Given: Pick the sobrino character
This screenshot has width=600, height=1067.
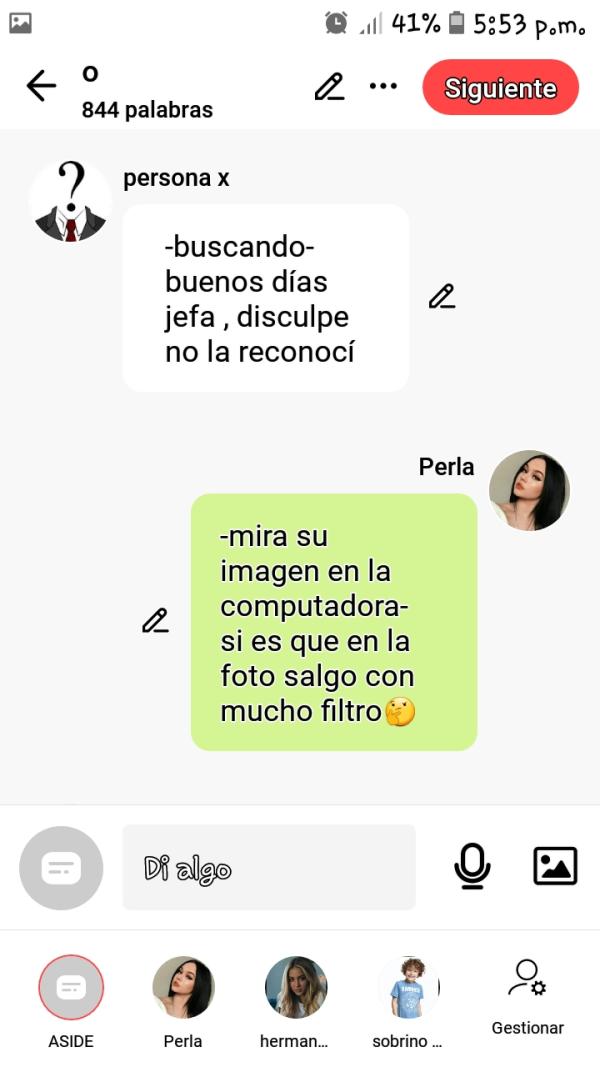Looking at the screenshot, I should (x=408, y=988).
